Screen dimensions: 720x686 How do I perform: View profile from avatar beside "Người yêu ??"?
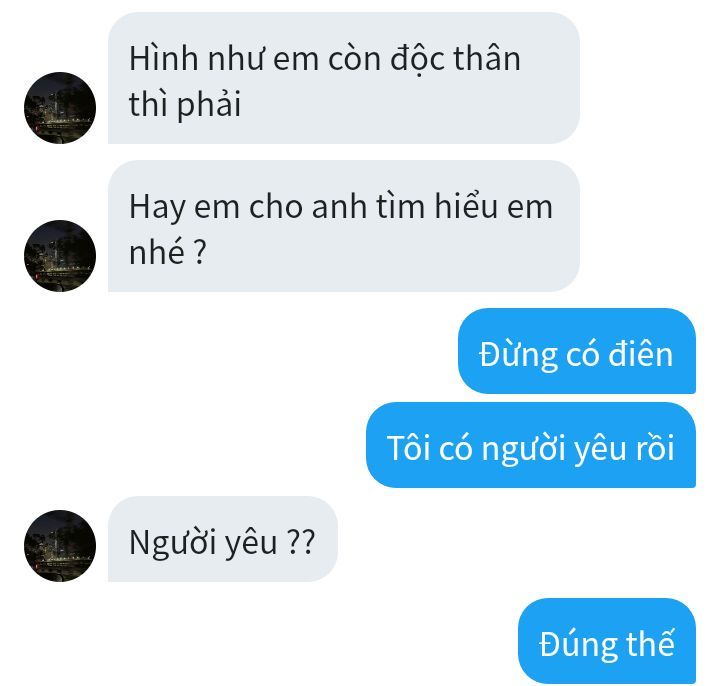coord(60,545)
